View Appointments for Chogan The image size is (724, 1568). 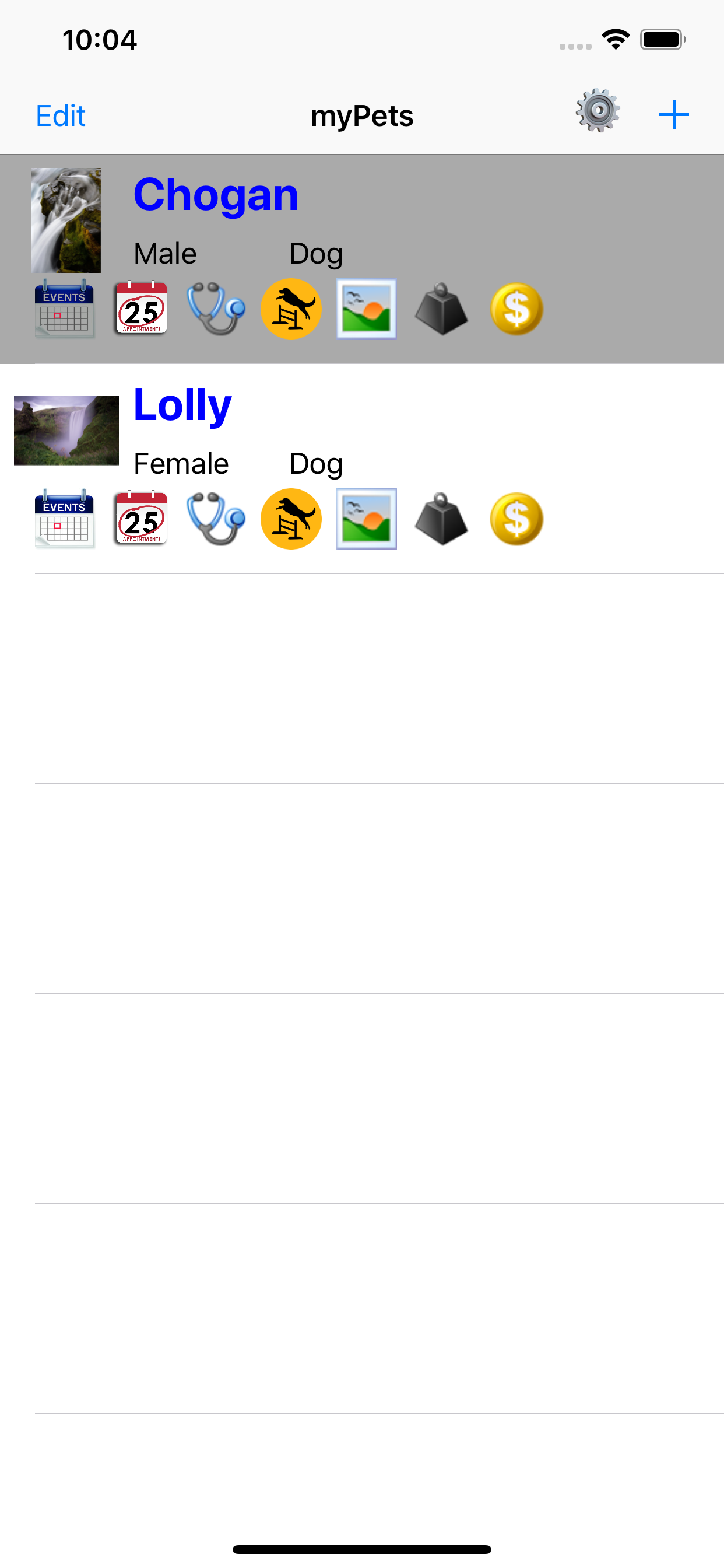pos(140,308)
